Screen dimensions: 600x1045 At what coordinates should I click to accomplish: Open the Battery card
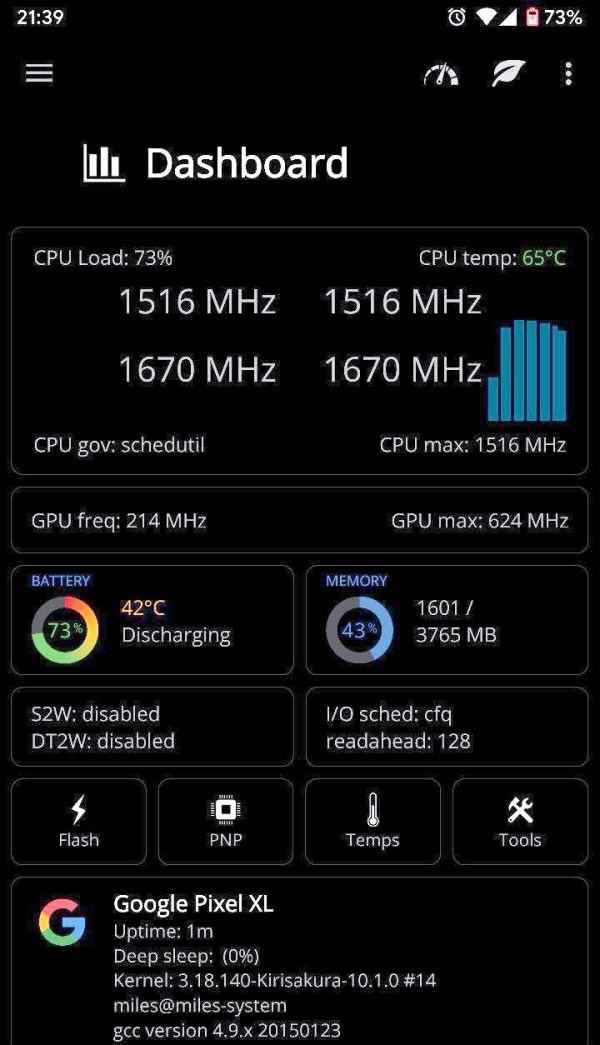(x=153, y=620)
